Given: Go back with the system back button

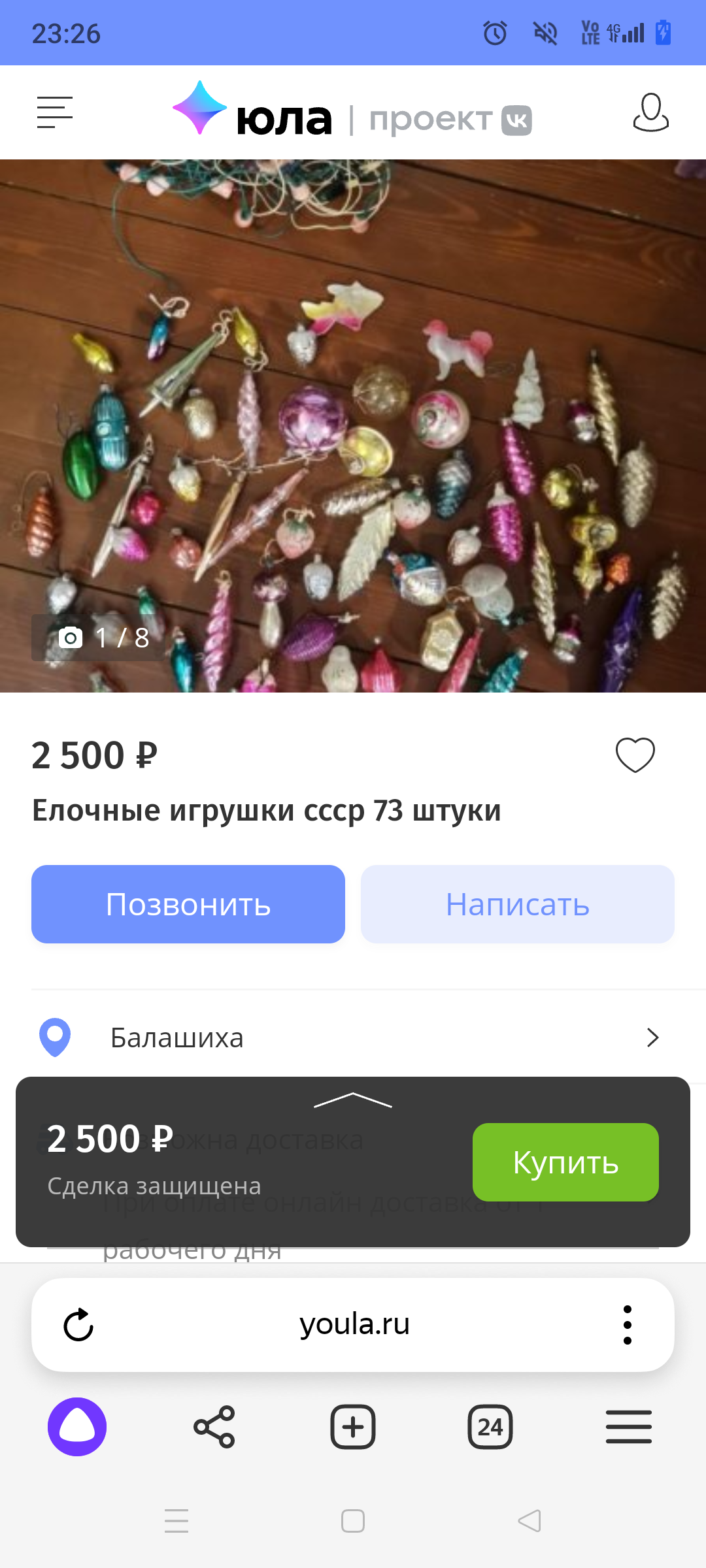Looking at the screenshot, I should [x=529, y=1521].
